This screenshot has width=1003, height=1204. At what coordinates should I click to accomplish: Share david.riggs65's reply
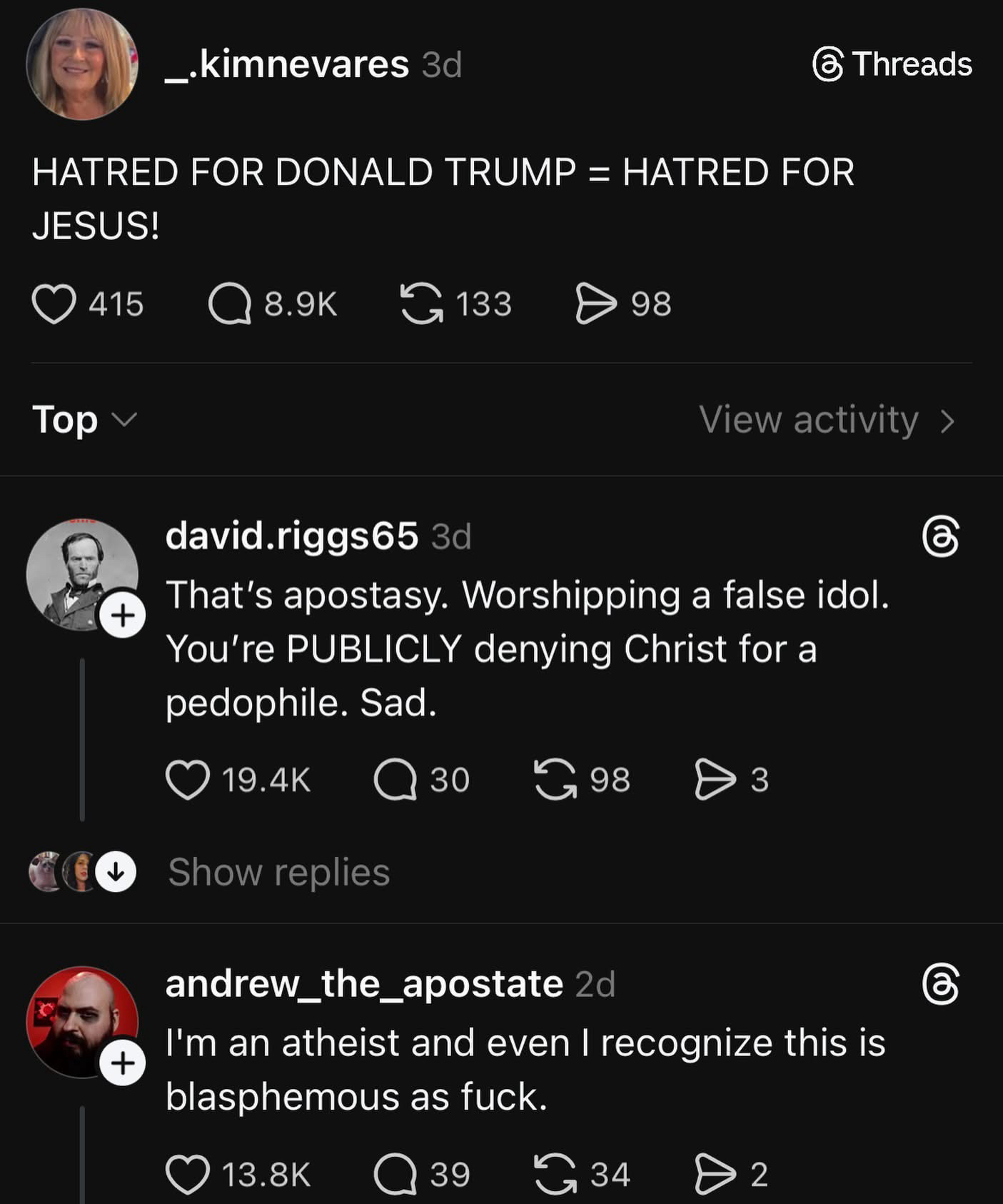pyautogui.click(x=715, y=779)
